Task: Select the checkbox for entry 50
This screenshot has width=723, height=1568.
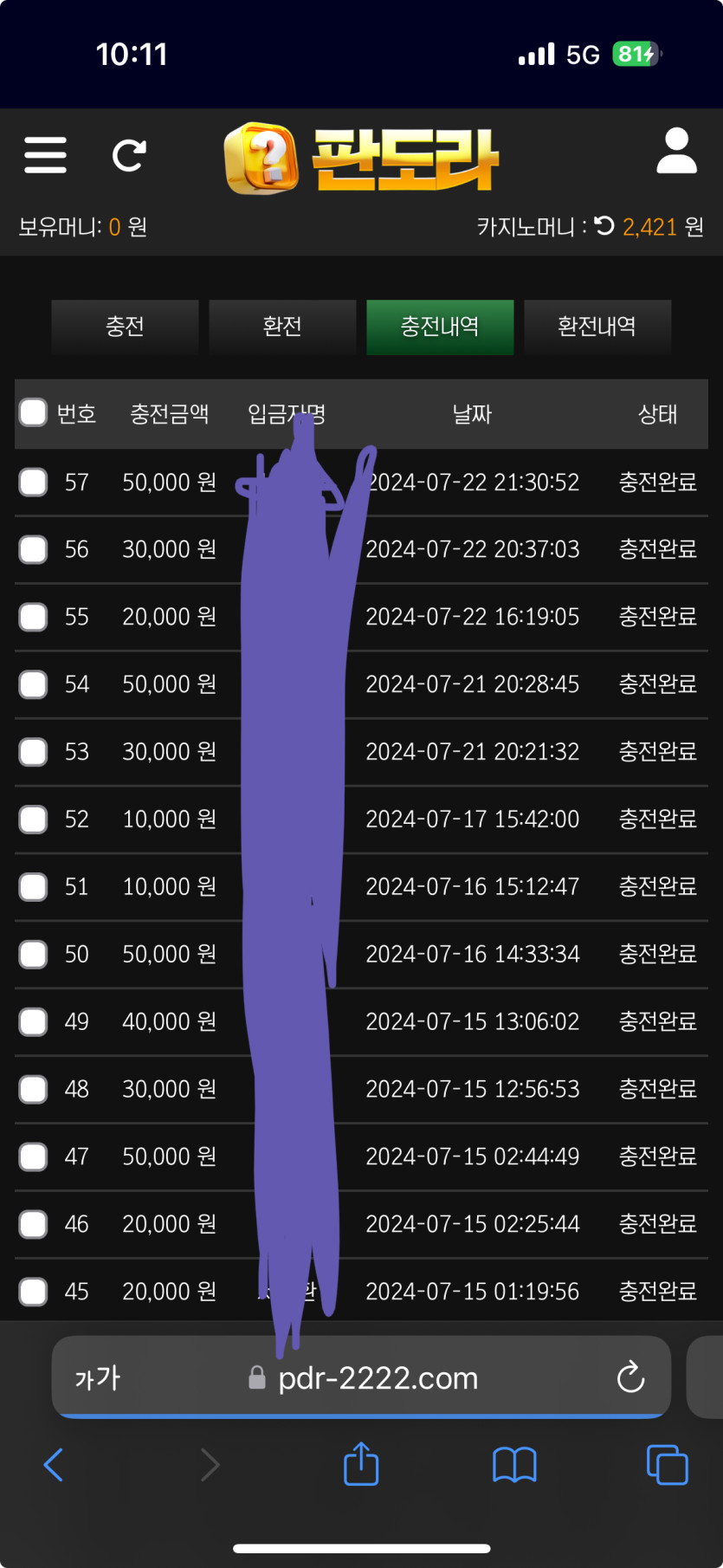Action: click(x=33, y=954)
